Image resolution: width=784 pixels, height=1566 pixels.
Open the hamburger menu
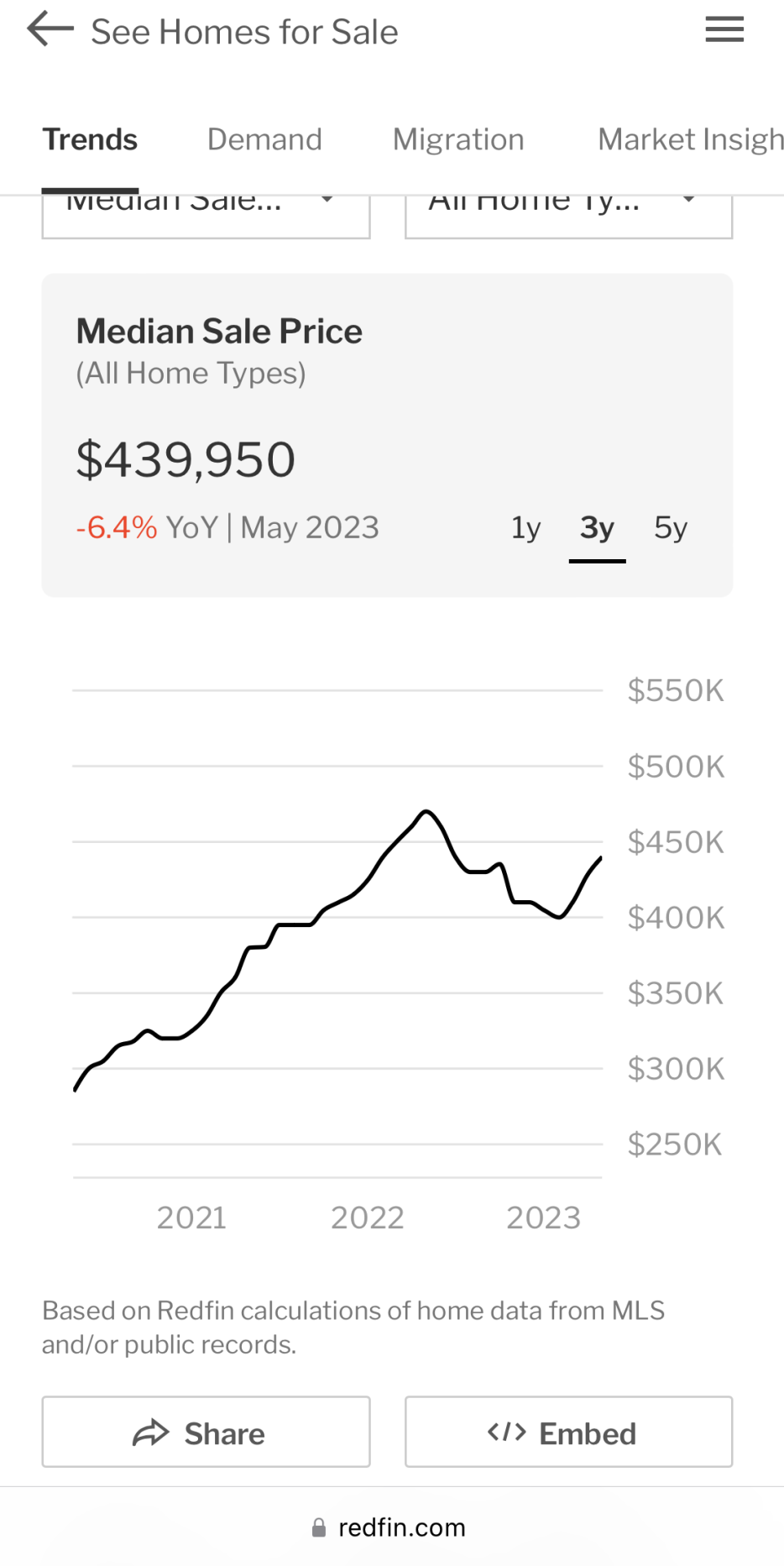click(724, 30)
